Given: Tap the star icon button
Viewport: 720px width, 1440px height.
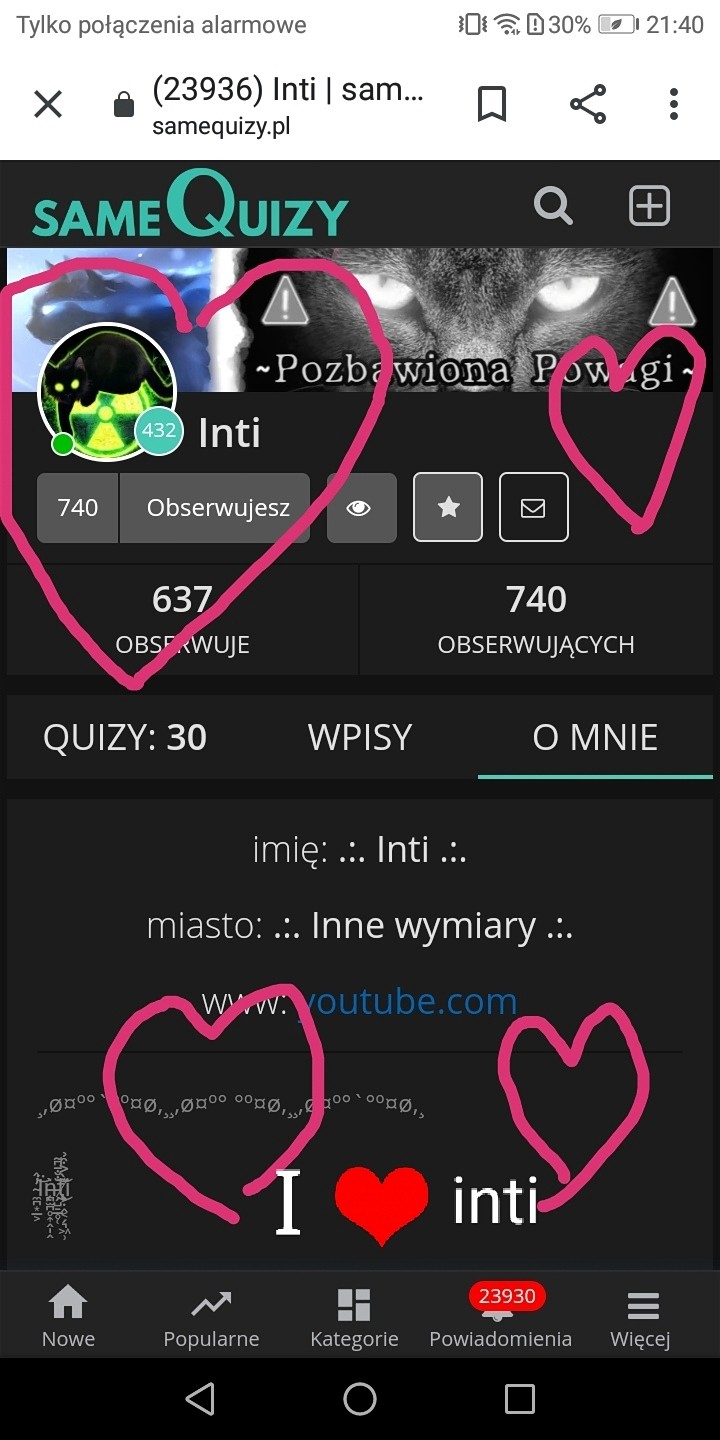Looking at the screenshot, I should click(448, 508).
